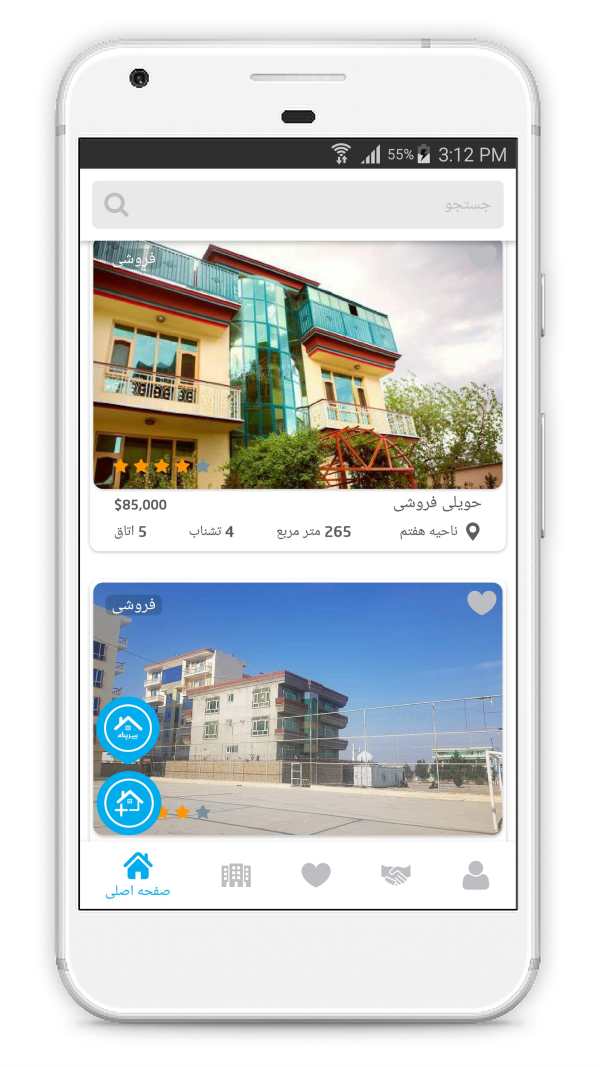The image size is (600, 1067).
Task: Open the handshake deals tab
Action: [x=396, y=875]
